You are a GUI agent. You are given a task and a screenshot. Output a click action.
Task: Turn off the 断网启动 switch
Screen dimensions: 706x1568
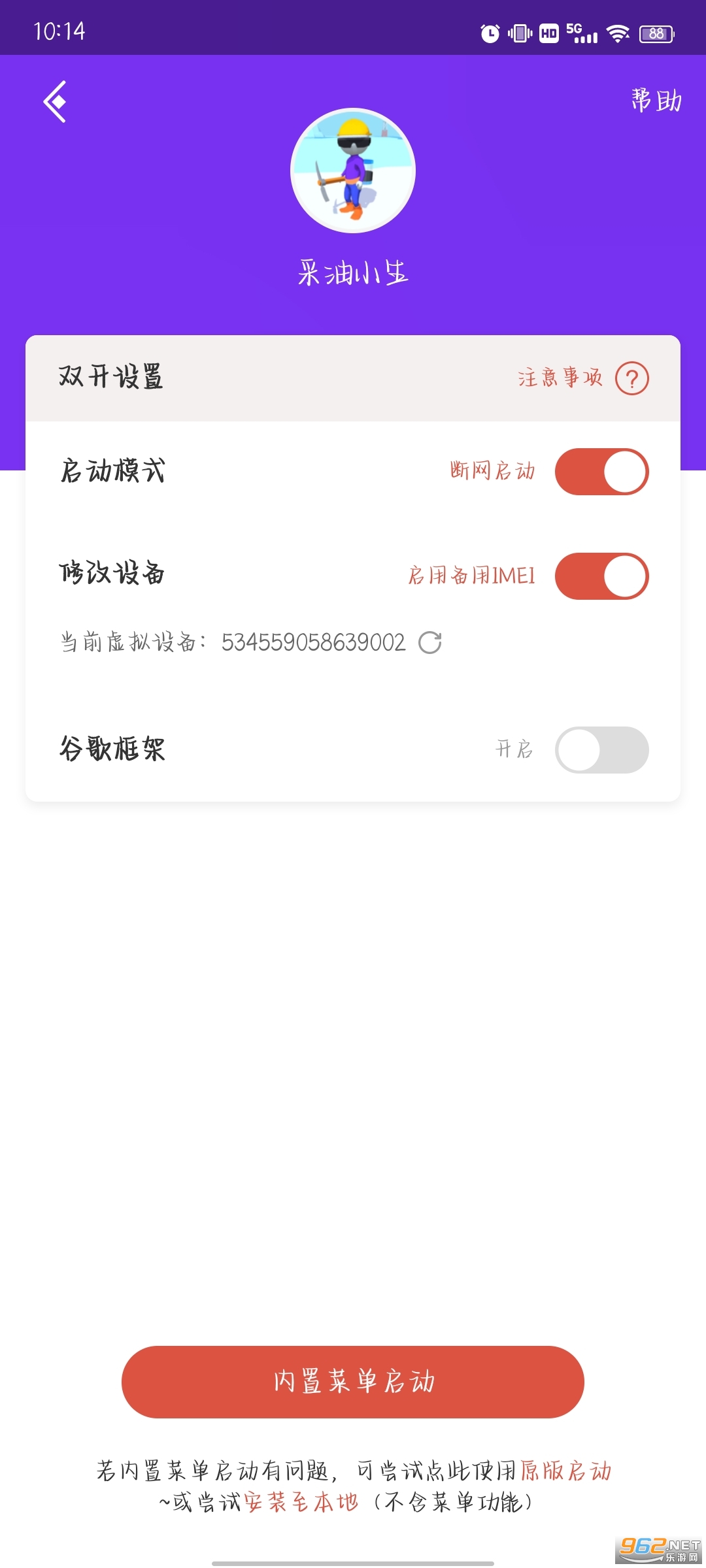[601, 472]
